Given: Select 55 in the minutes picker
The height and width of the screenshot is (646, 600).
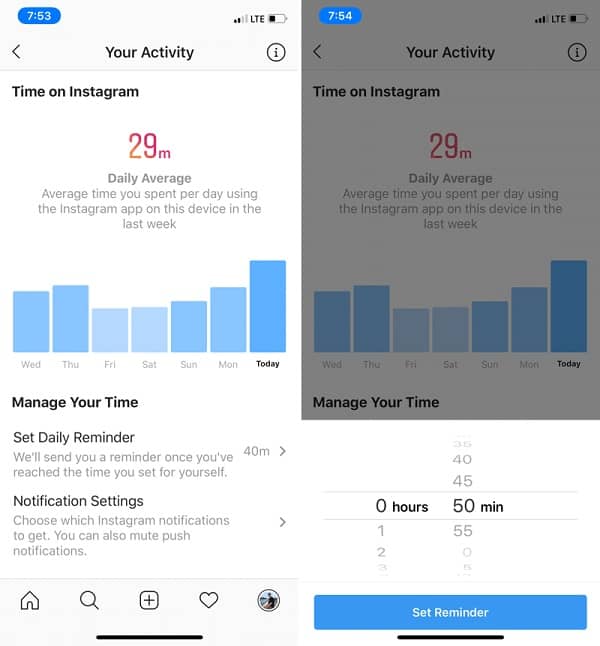Looking at the screenshot, I should [x=462, y=531].
